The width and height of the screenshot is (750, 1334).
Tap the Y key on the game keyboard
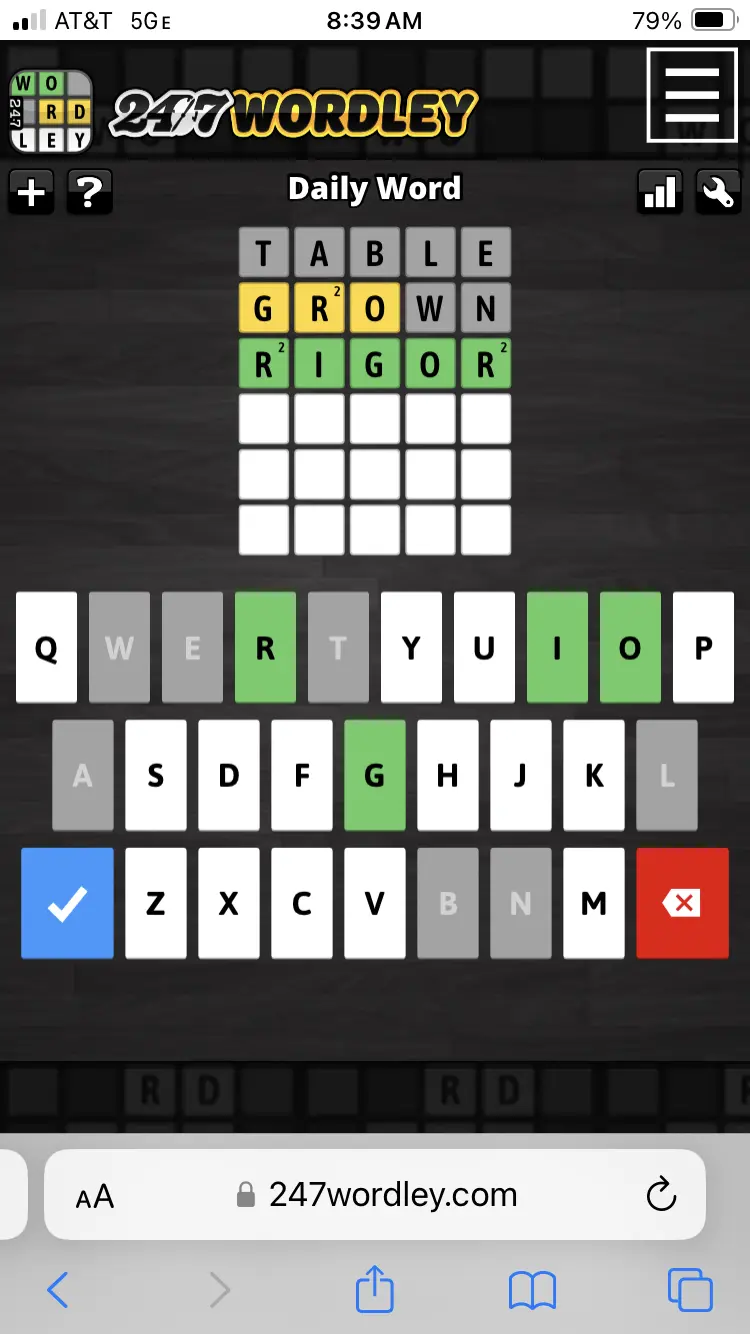(x=411, y=648)
